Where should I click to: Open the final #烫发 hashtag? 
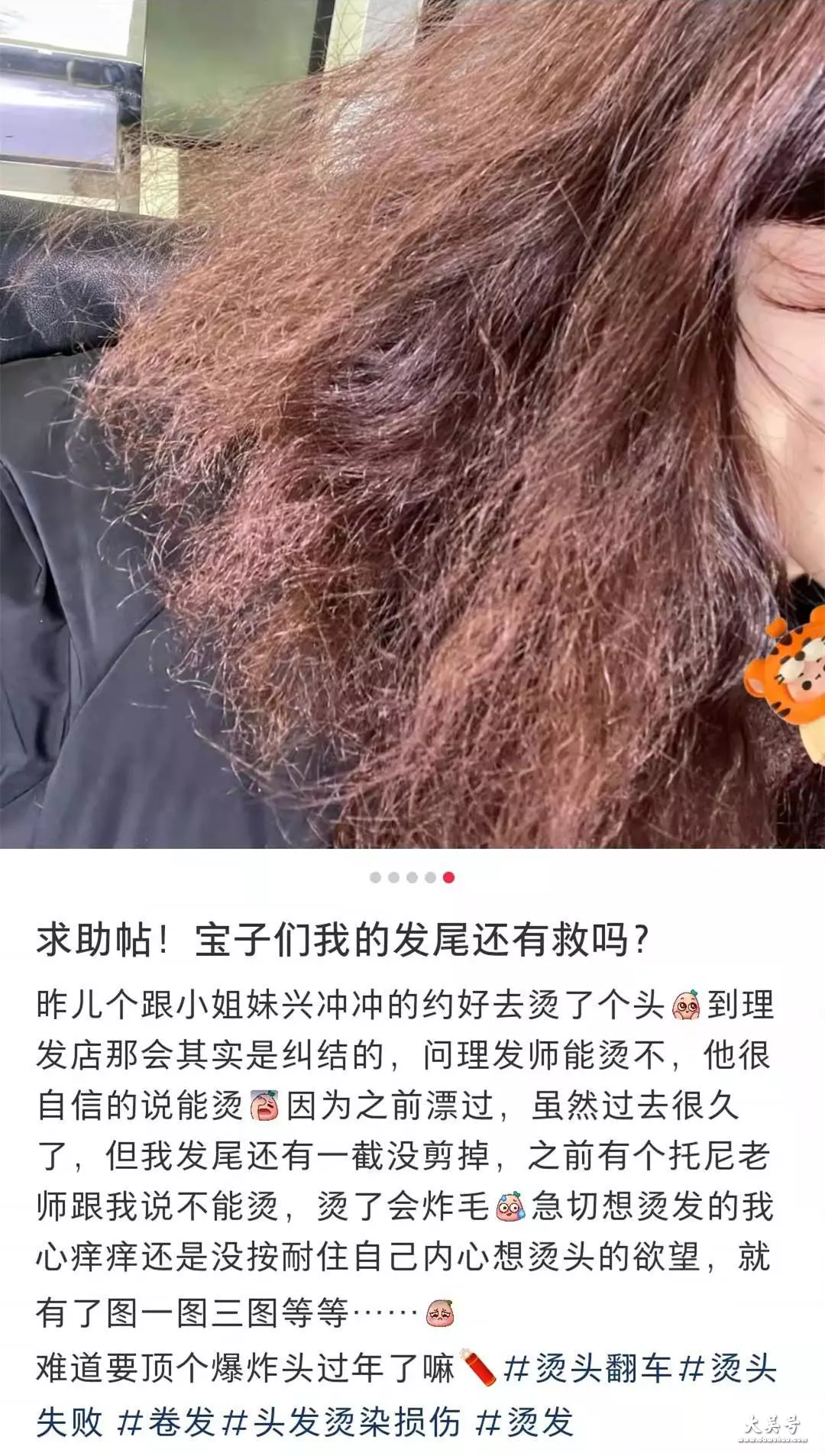coord(524,1422)
